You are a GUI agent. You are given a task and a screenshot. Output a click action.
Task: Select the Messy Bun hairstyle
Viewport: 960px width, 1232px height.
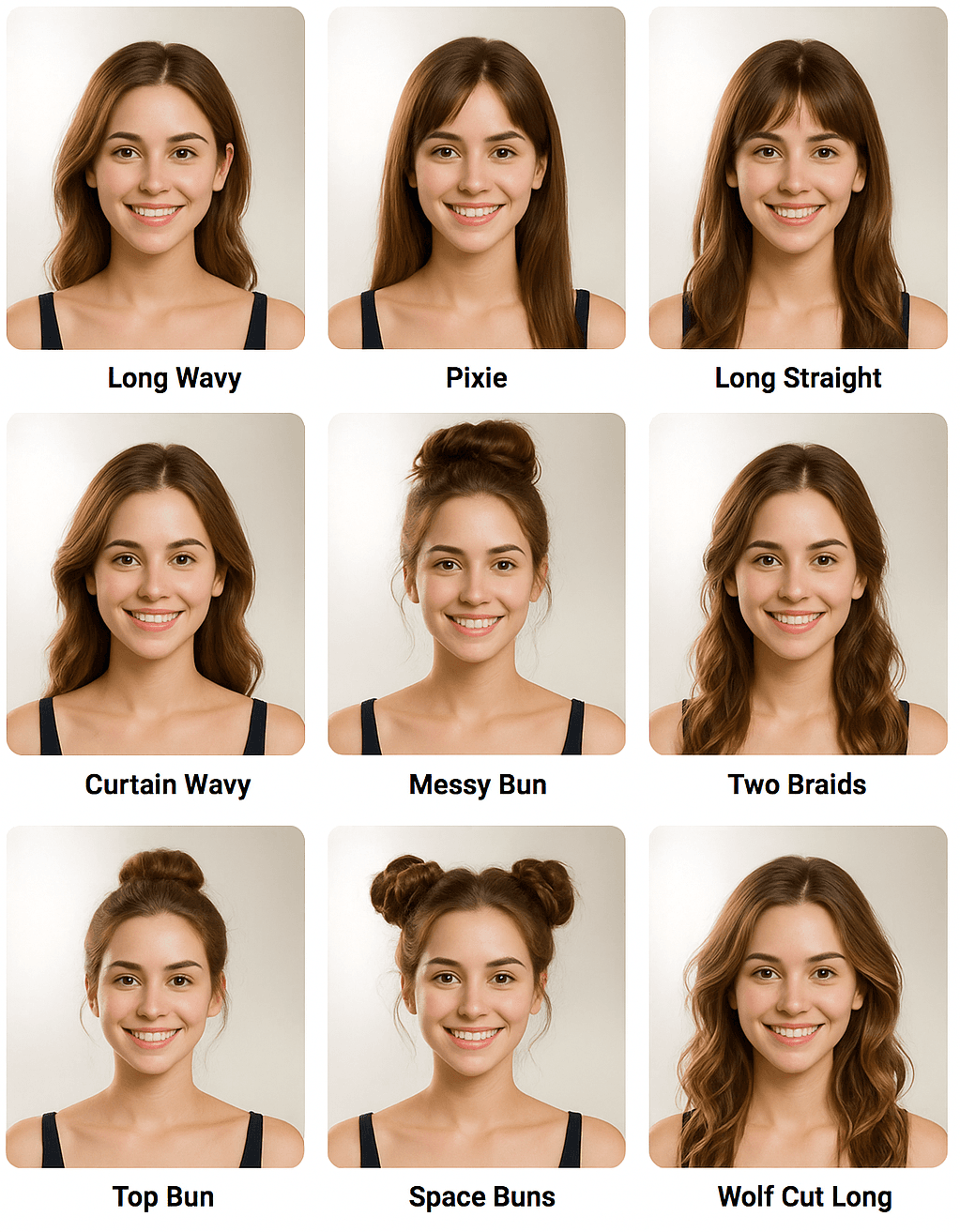coord(477,584)
